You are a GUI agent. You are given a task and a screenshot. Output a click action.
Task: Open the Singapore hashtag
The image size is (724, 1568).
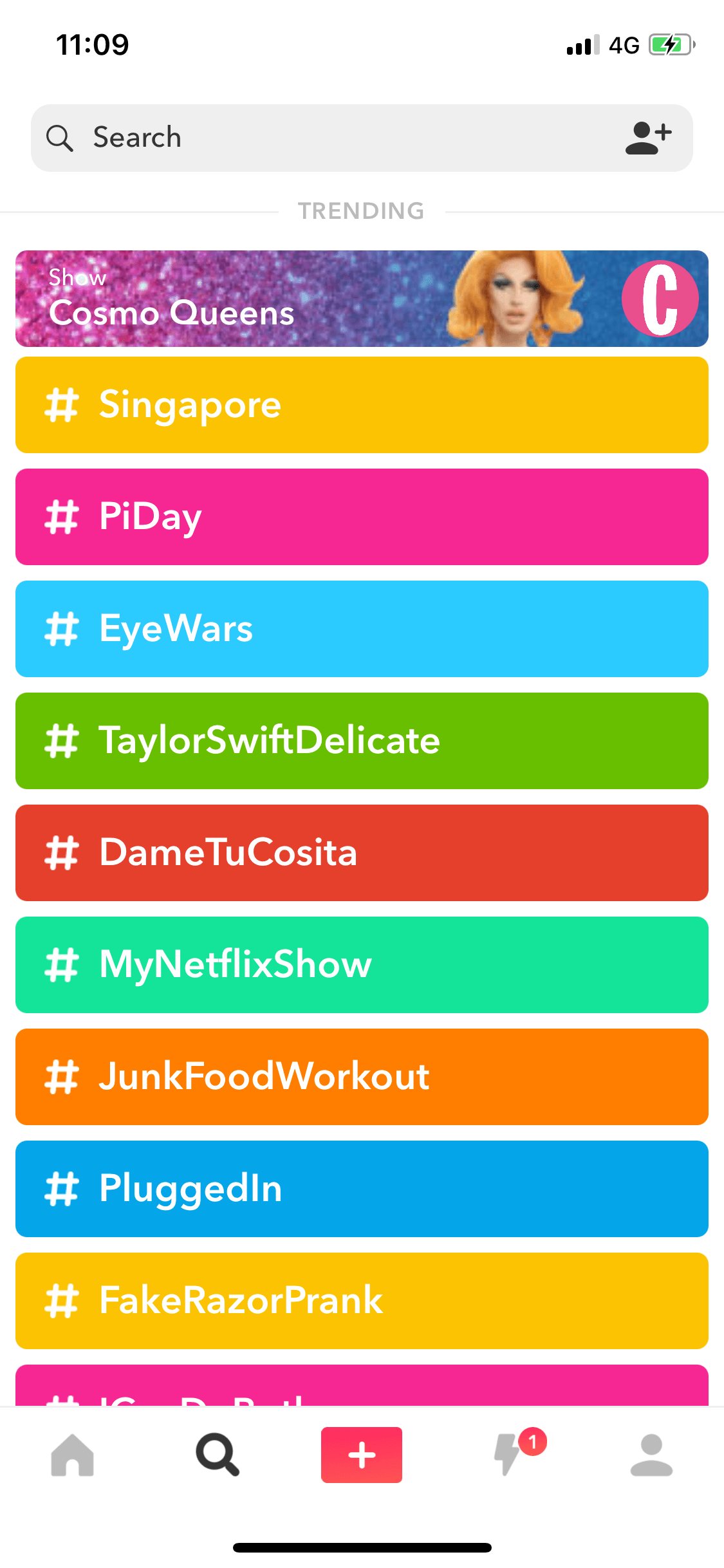point(362,405)
